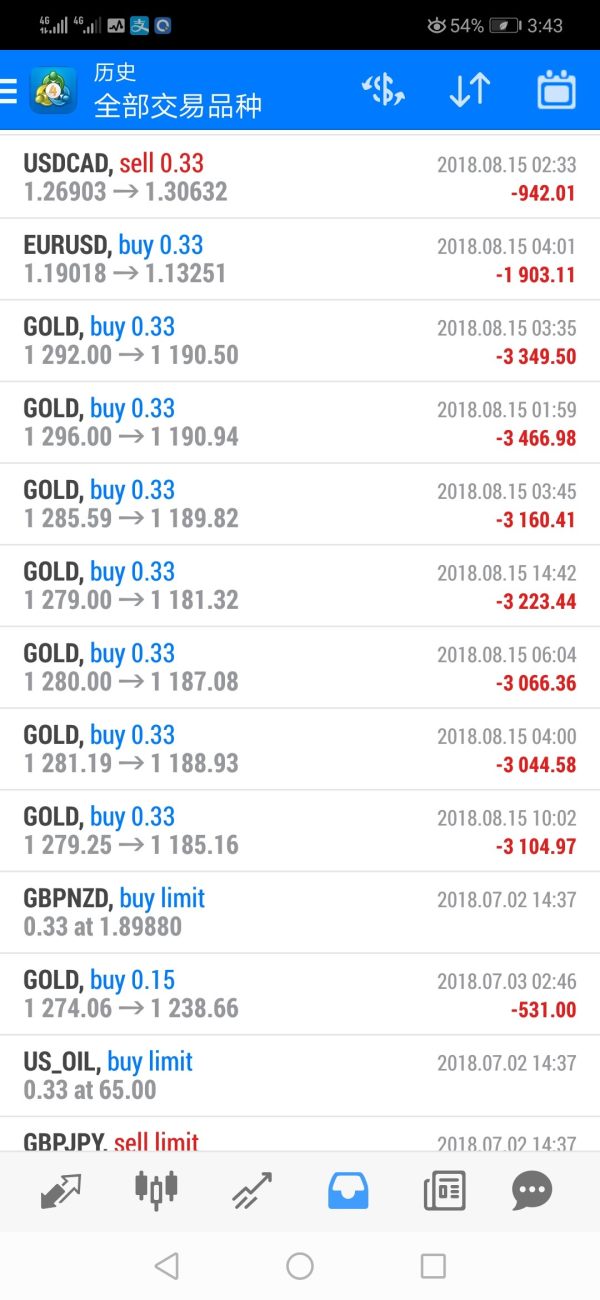Viewport: 600px width, 1300px height.
Task: Open the US_OIL buy limit order
Action: coord(300,1076)
